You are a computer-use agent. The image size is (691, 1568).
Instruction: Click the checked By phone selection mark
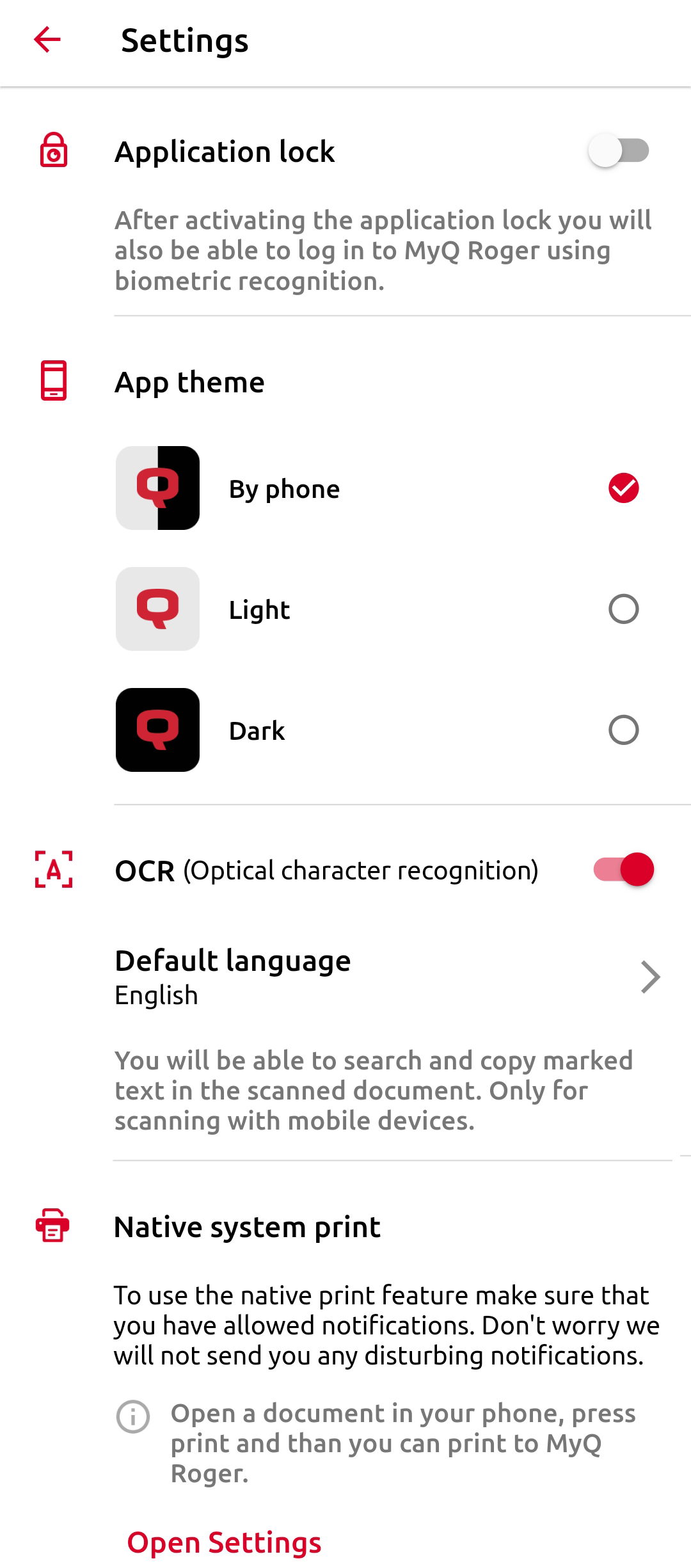point(624,488)
